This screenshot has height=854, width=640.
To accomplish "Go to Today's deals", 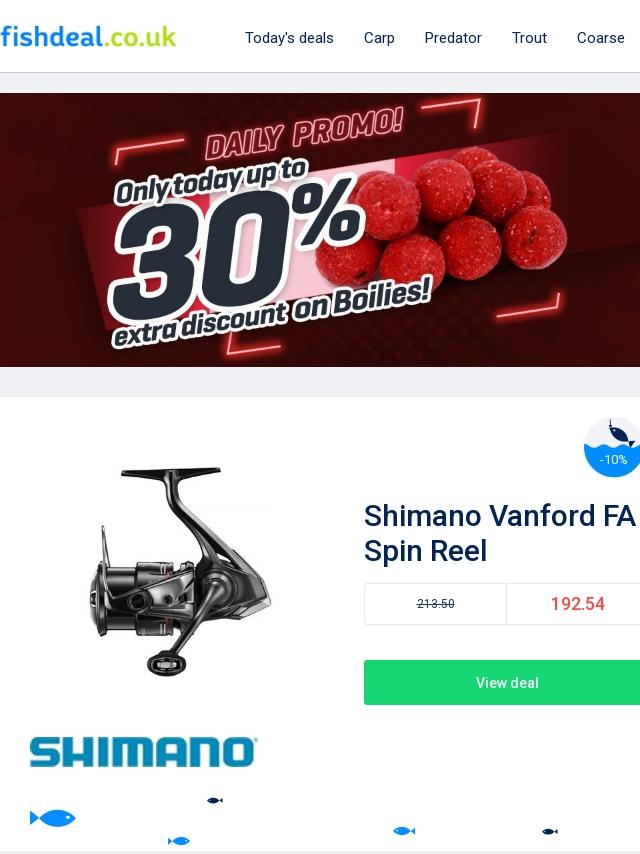I will tap(289, 38).
